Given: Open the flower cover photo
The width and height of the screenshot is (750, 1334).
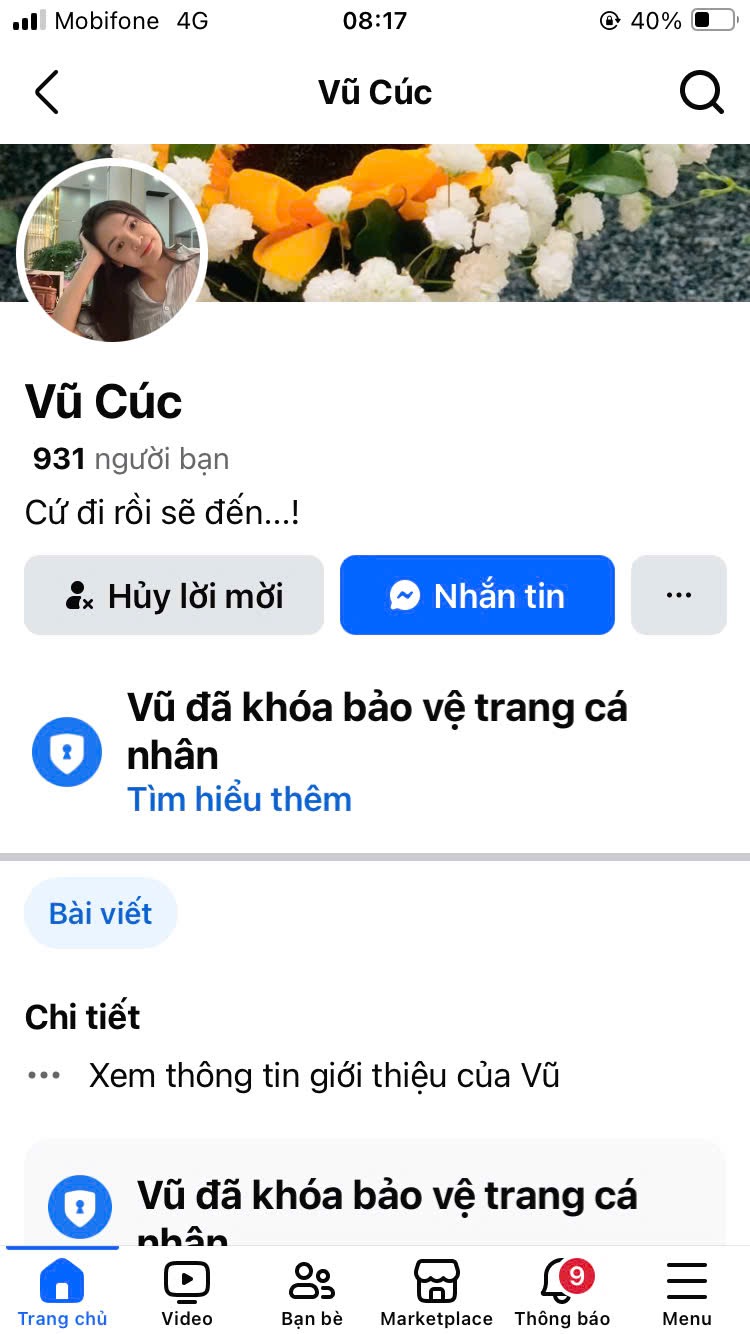Looking at the screenshot, I should click(x=480, y=222).
